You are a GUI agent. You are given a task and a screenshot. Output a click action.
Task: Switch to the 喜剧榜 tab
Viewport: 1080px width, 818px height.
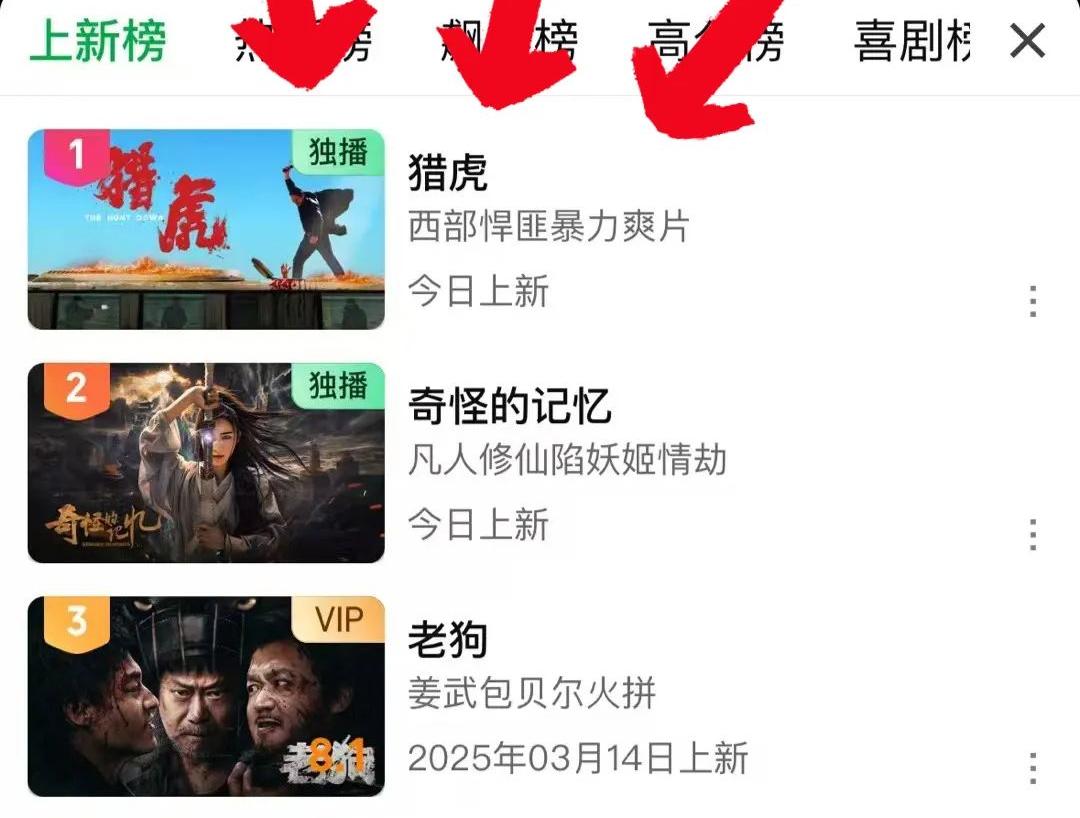click(912, 42)
